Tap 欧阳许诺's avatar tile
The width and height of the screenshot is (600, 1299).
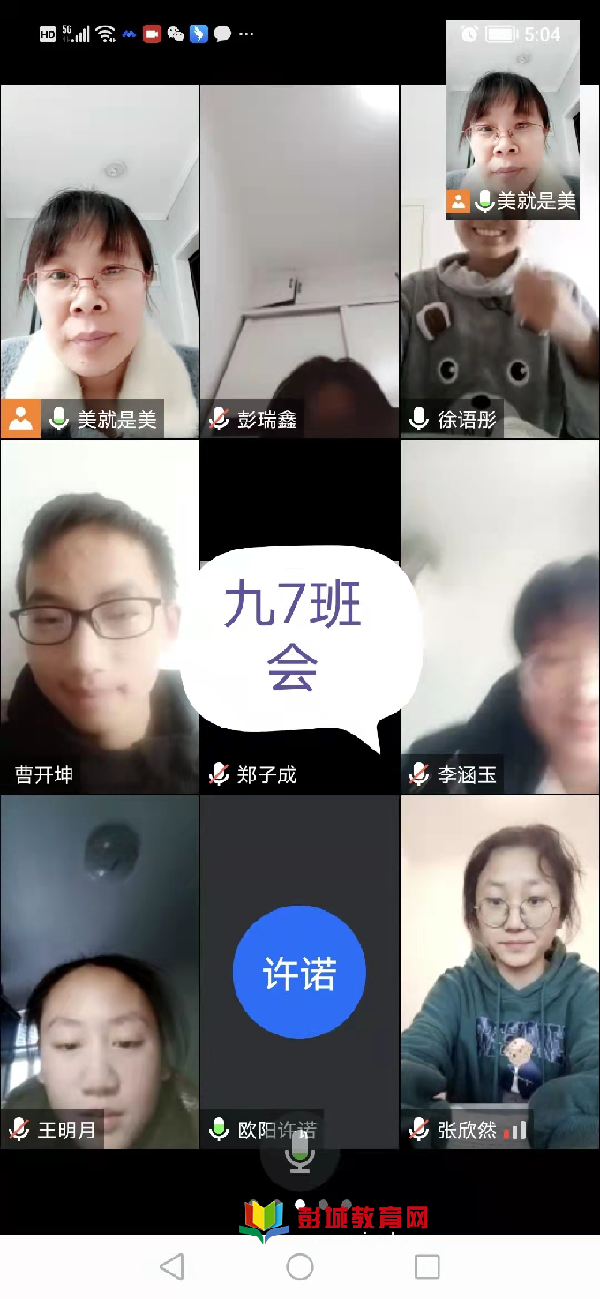tap(299, 972)
